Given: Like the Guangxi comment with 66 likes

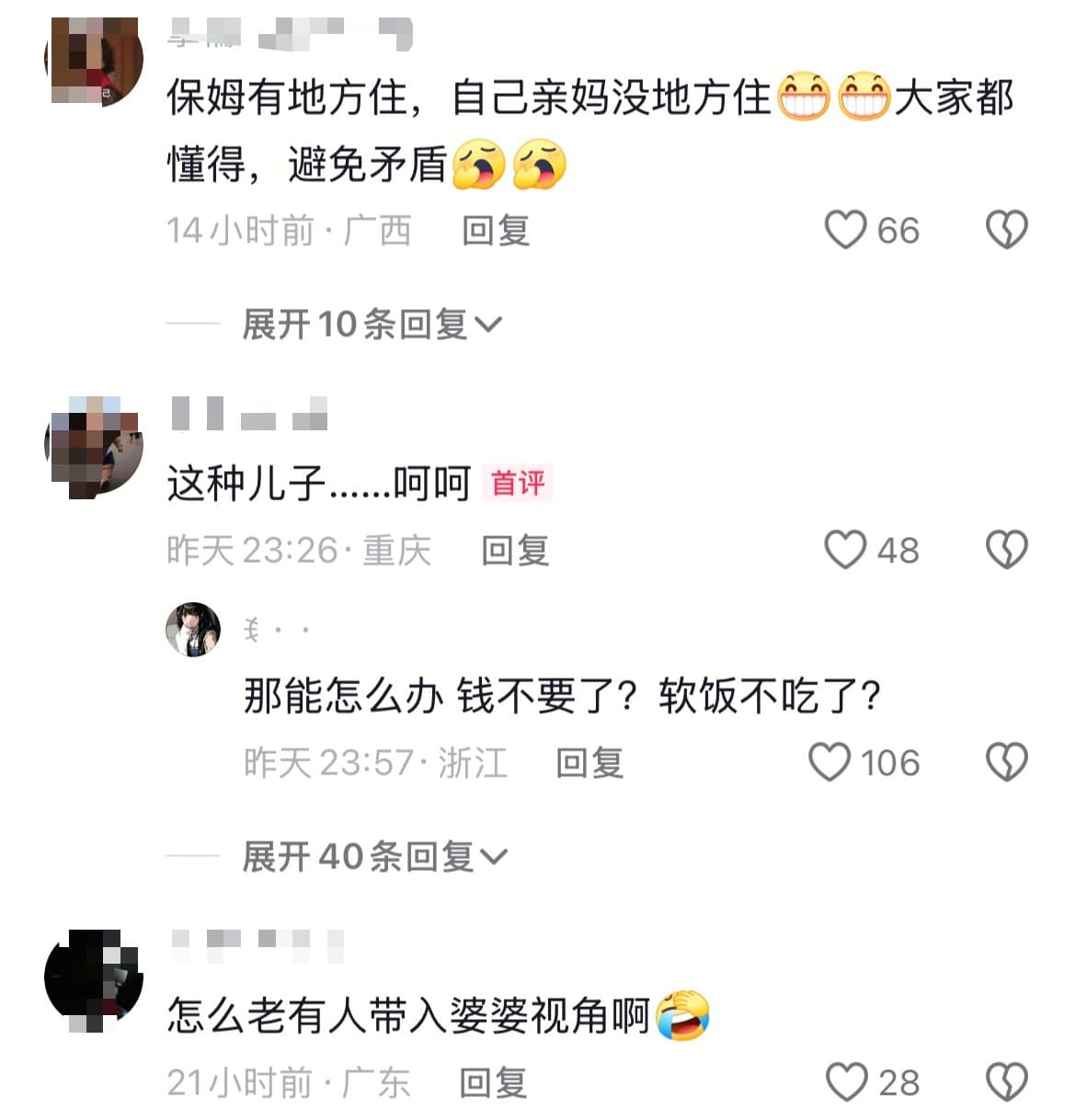Looking at the screenshot, I should point(845,230).
